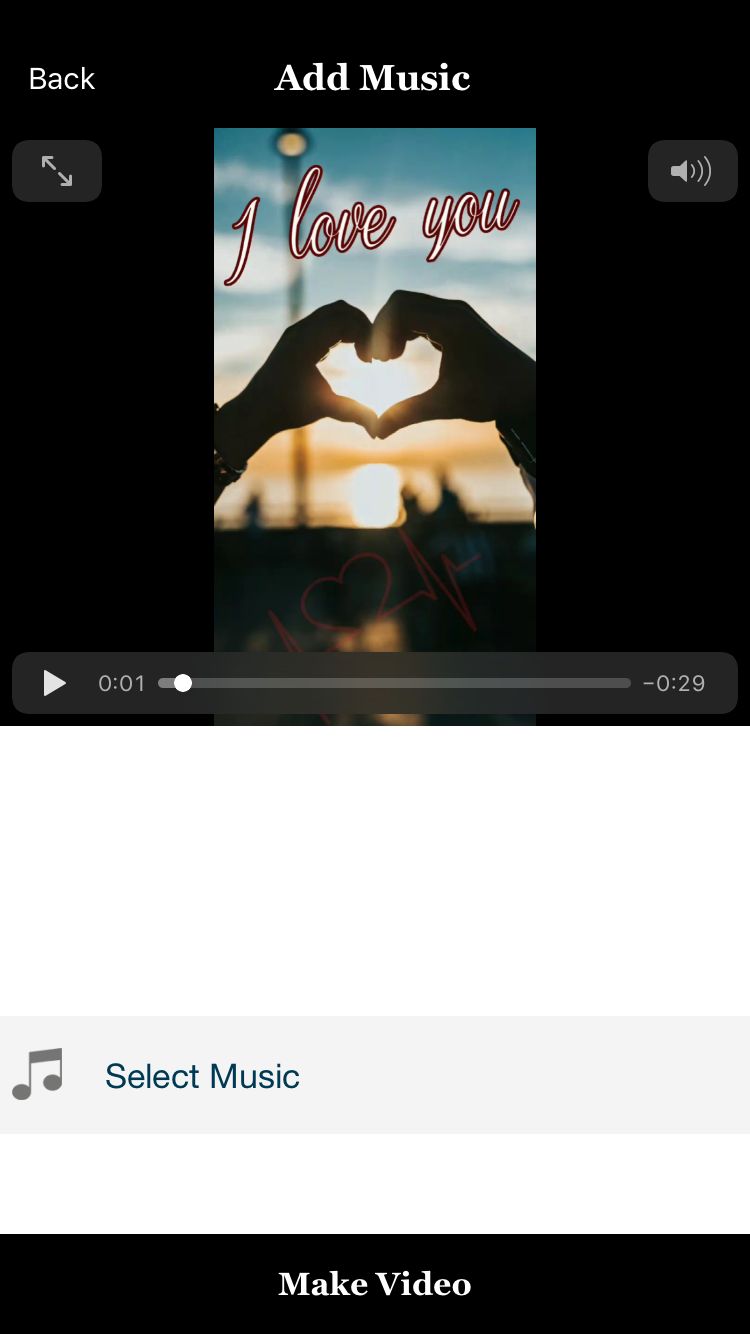Expand the video to fullscreen
The height and width of the screenshot is (1334, 750).
point(57,171)
